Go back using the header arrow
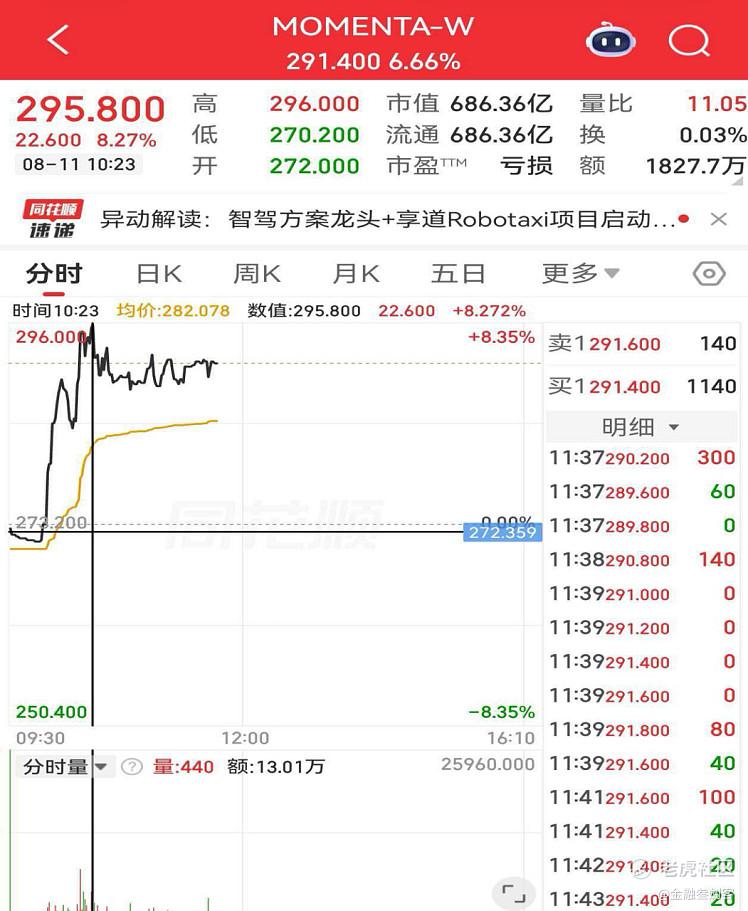The height and width of the screenshot is (911, 748). [x=58, y=40]
